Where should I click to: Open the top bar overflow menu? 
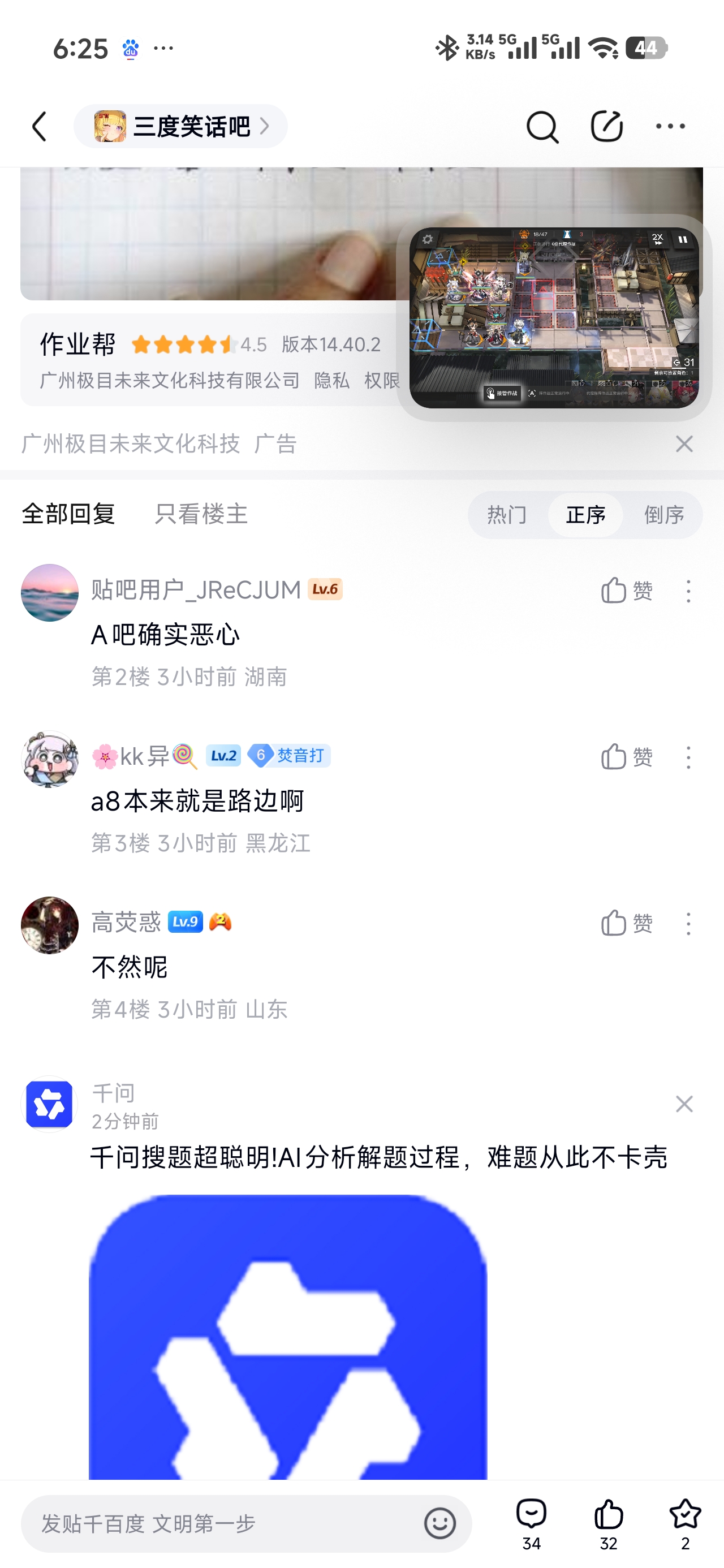[670, 127]
